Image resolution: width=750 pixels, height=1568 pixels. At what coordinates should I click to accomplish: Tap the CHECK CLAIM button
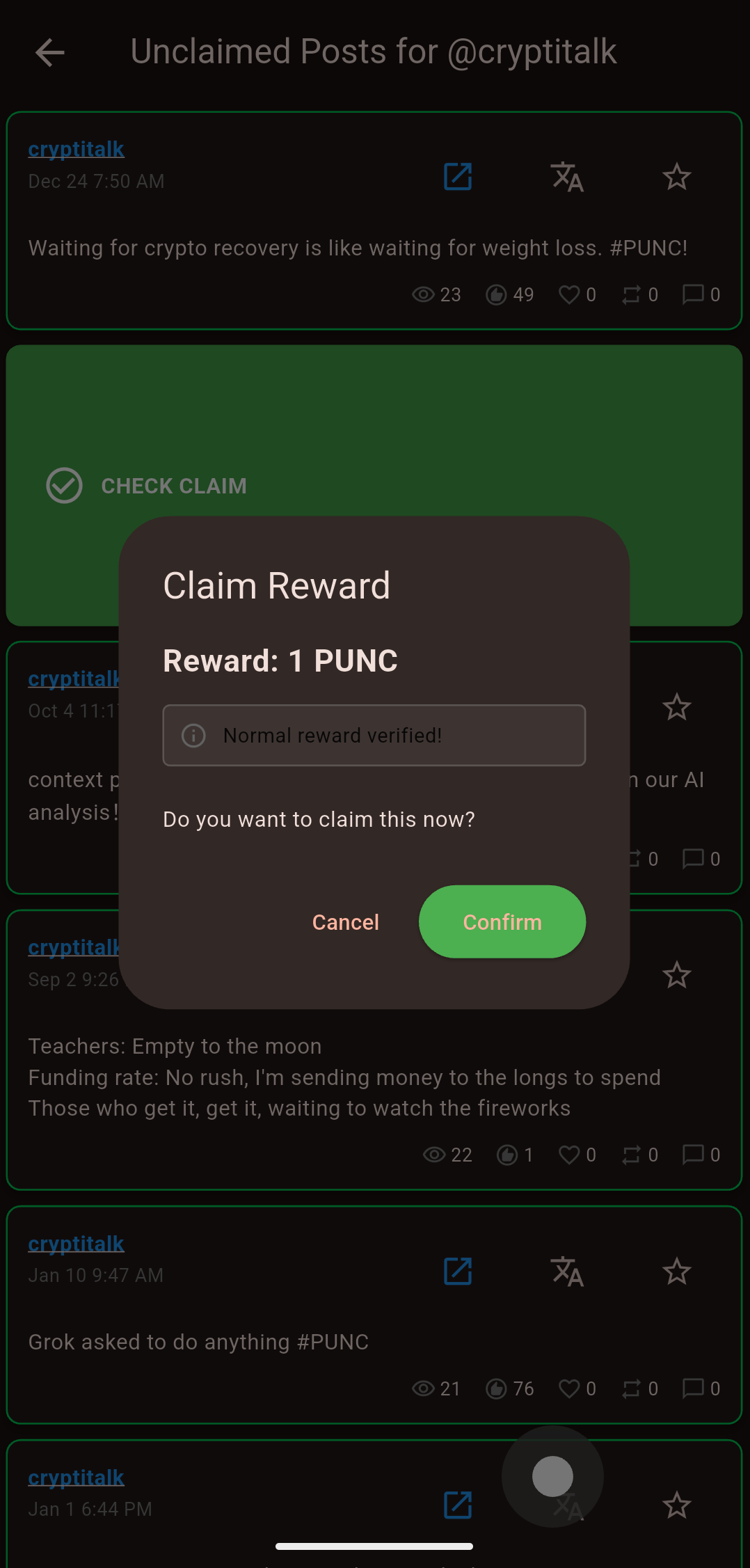[147, 486]
